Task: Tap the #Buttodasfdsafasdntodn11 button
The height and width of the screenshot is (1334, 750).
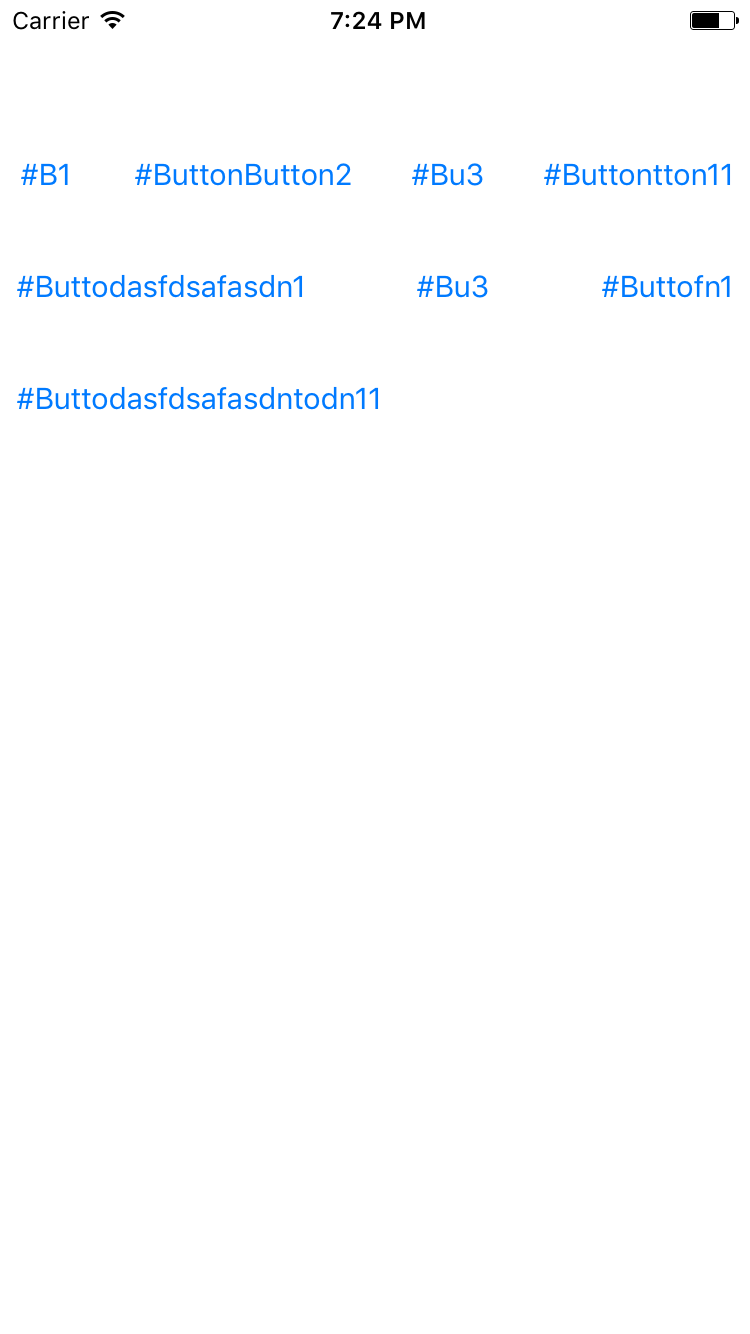Action: tap(199, 399)
